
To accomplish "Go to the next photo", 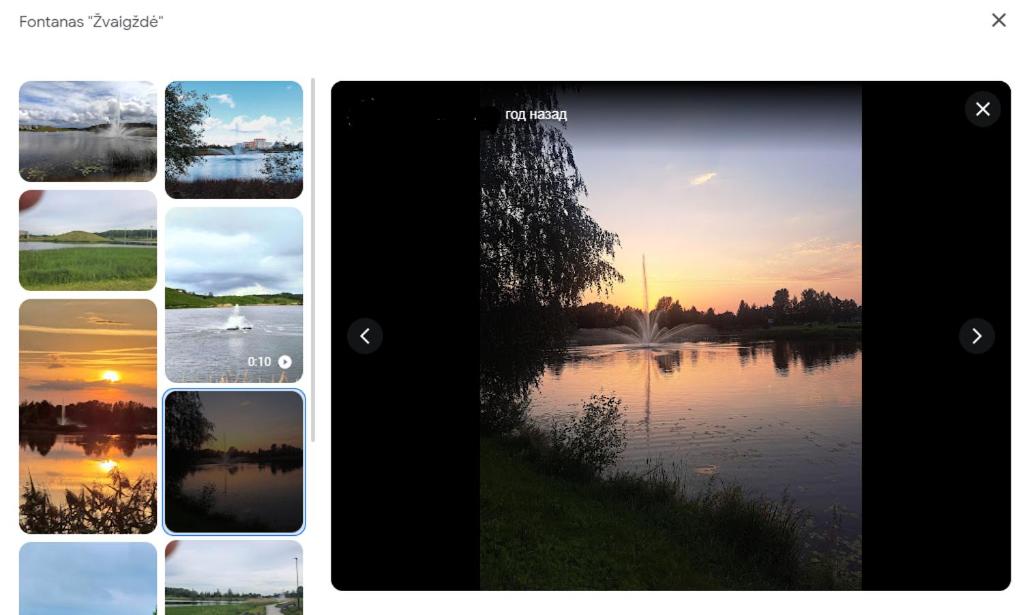I will coord(976,336).
